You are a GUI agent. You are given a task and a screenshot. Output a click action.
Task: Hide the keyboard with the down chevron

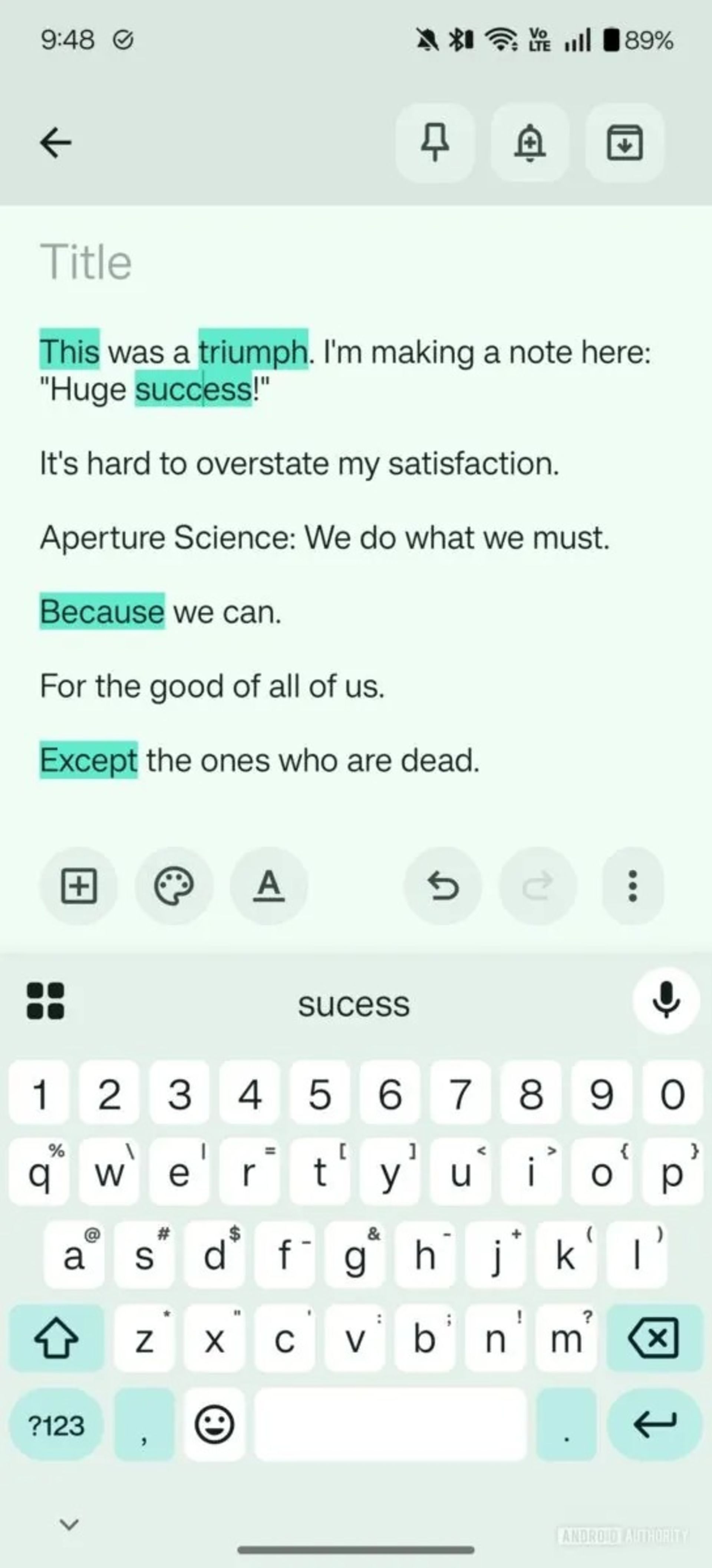coord(69,1523)
